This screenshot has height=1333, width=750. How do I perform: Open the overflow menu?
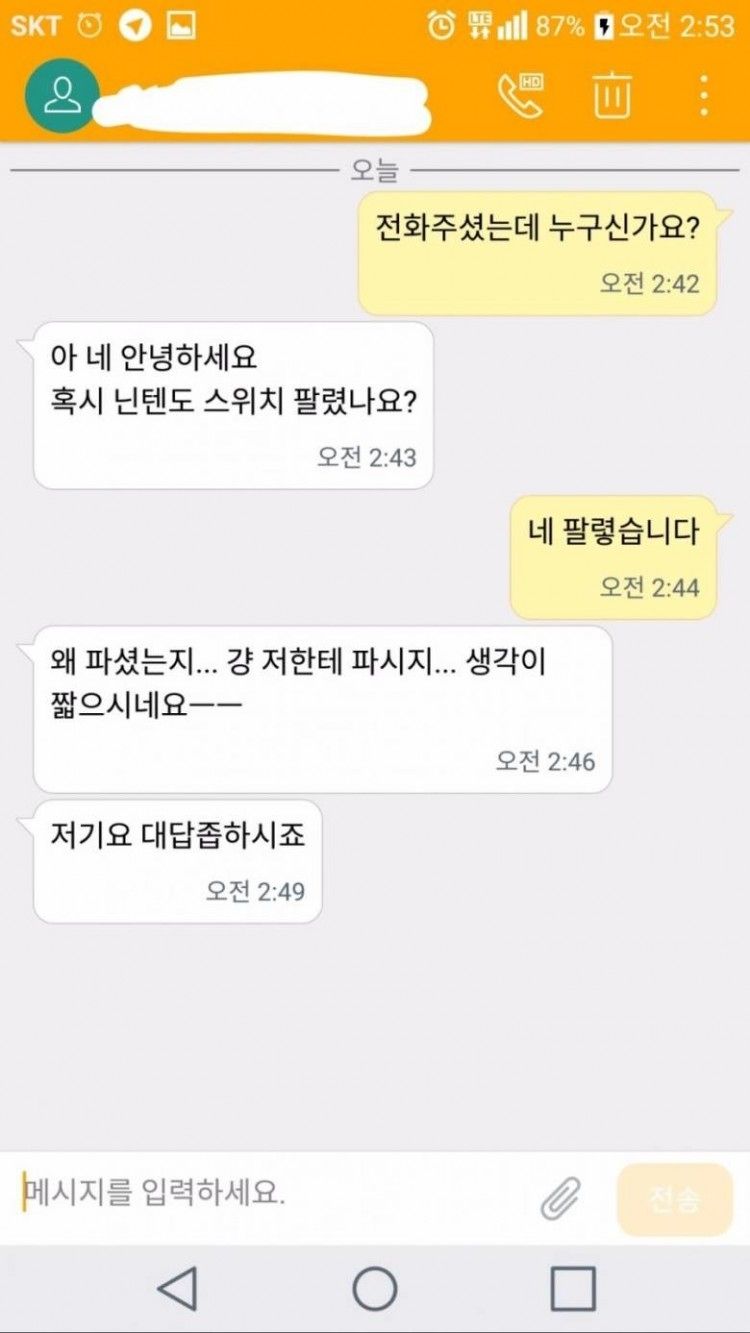(x=704, y=96)
